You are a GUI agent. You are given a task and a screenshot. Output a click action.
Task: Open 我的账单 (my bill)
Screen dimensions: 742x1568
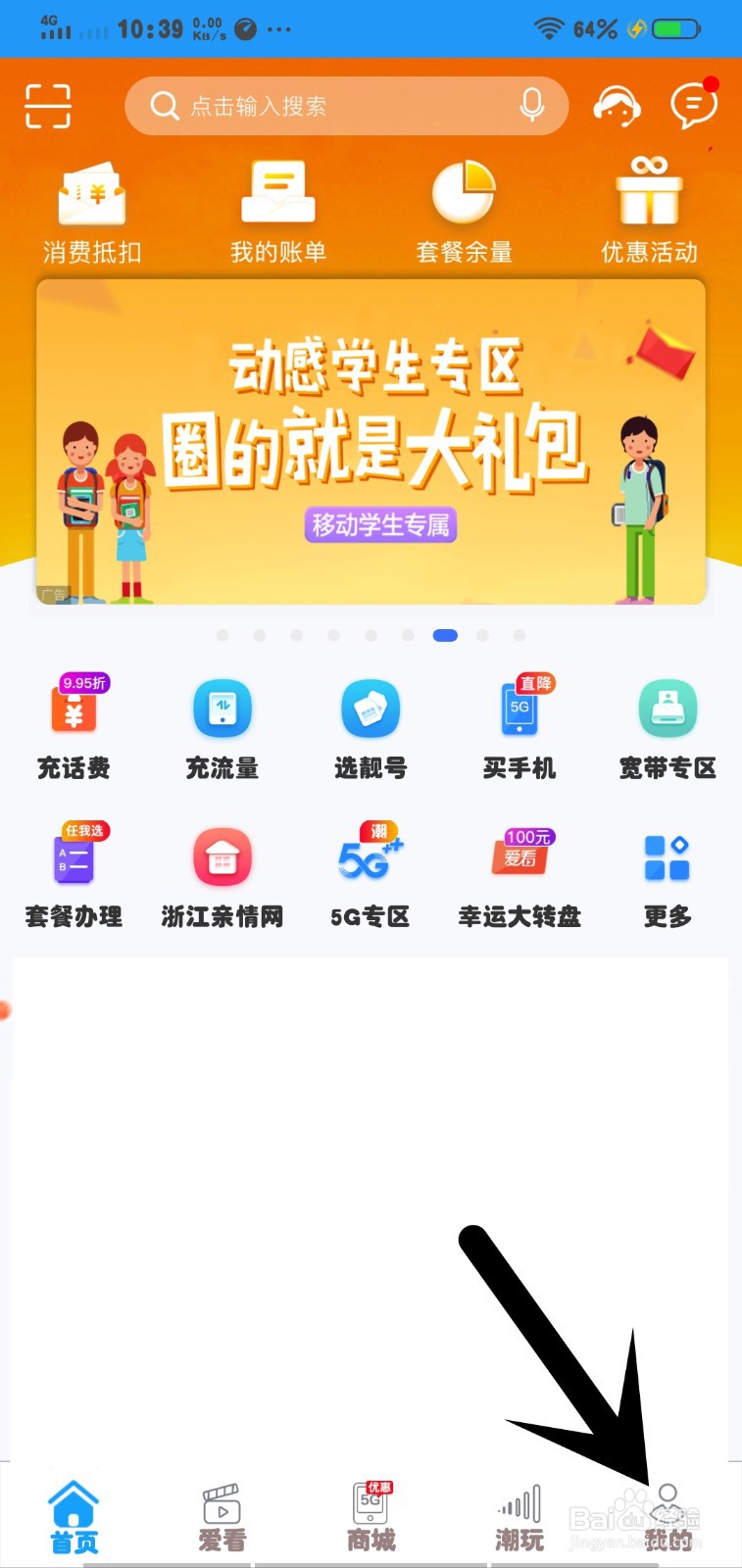pyautogui.click(x=278, y=211)
